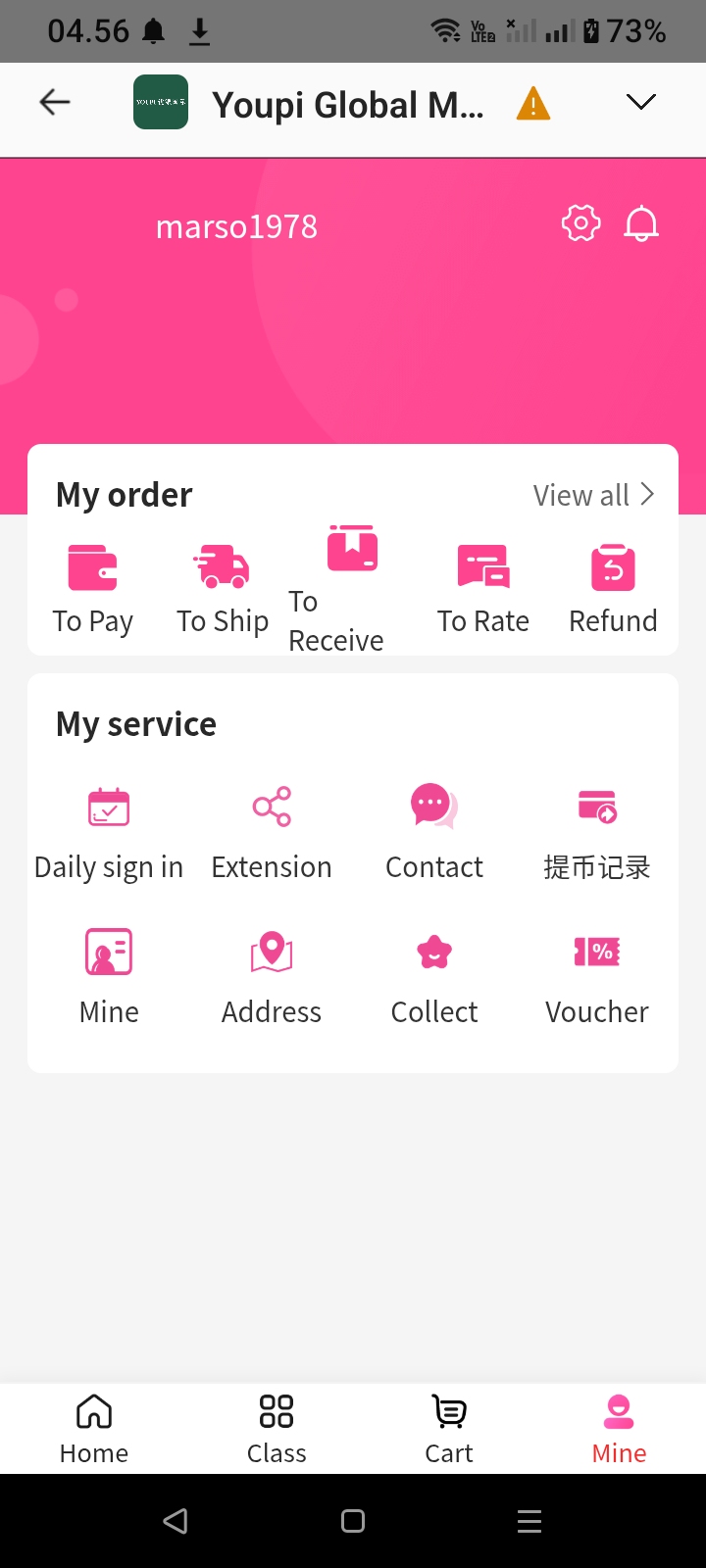The image size is (706, 1568).
Task: Open the notifications bell
Action: pyautogui.click(x=641, y=224)
